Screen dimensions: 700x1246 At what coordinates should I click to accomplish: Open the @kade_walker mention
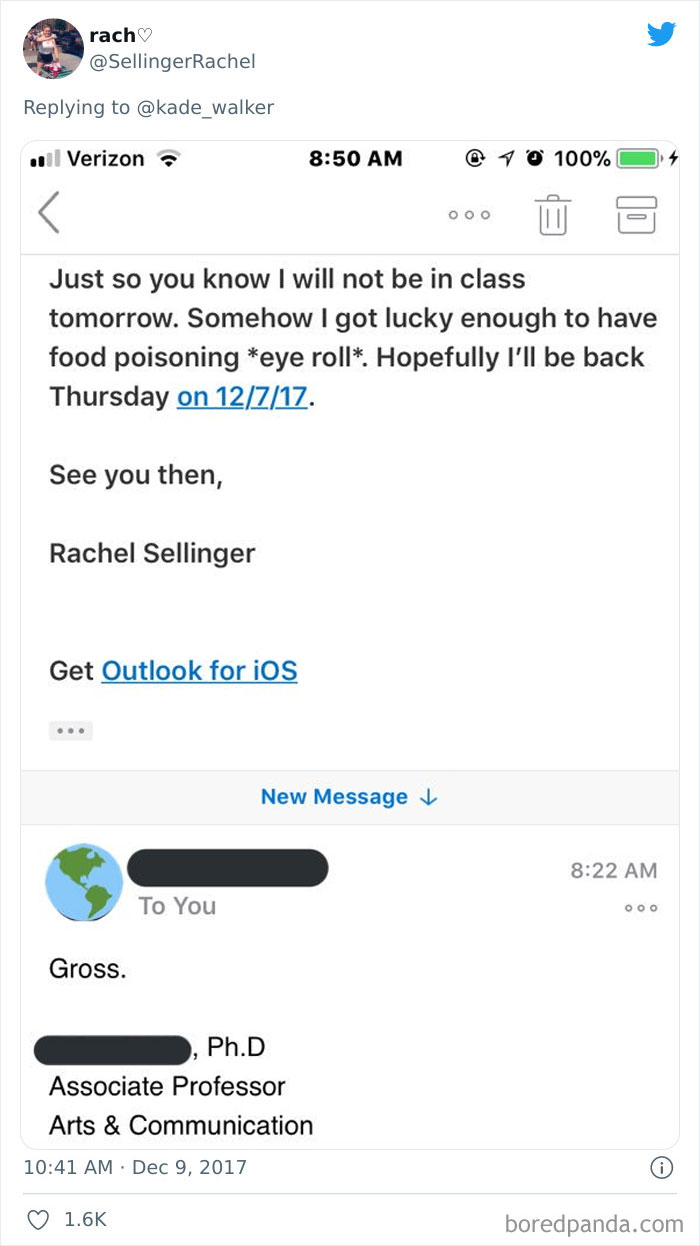point(206,107)
